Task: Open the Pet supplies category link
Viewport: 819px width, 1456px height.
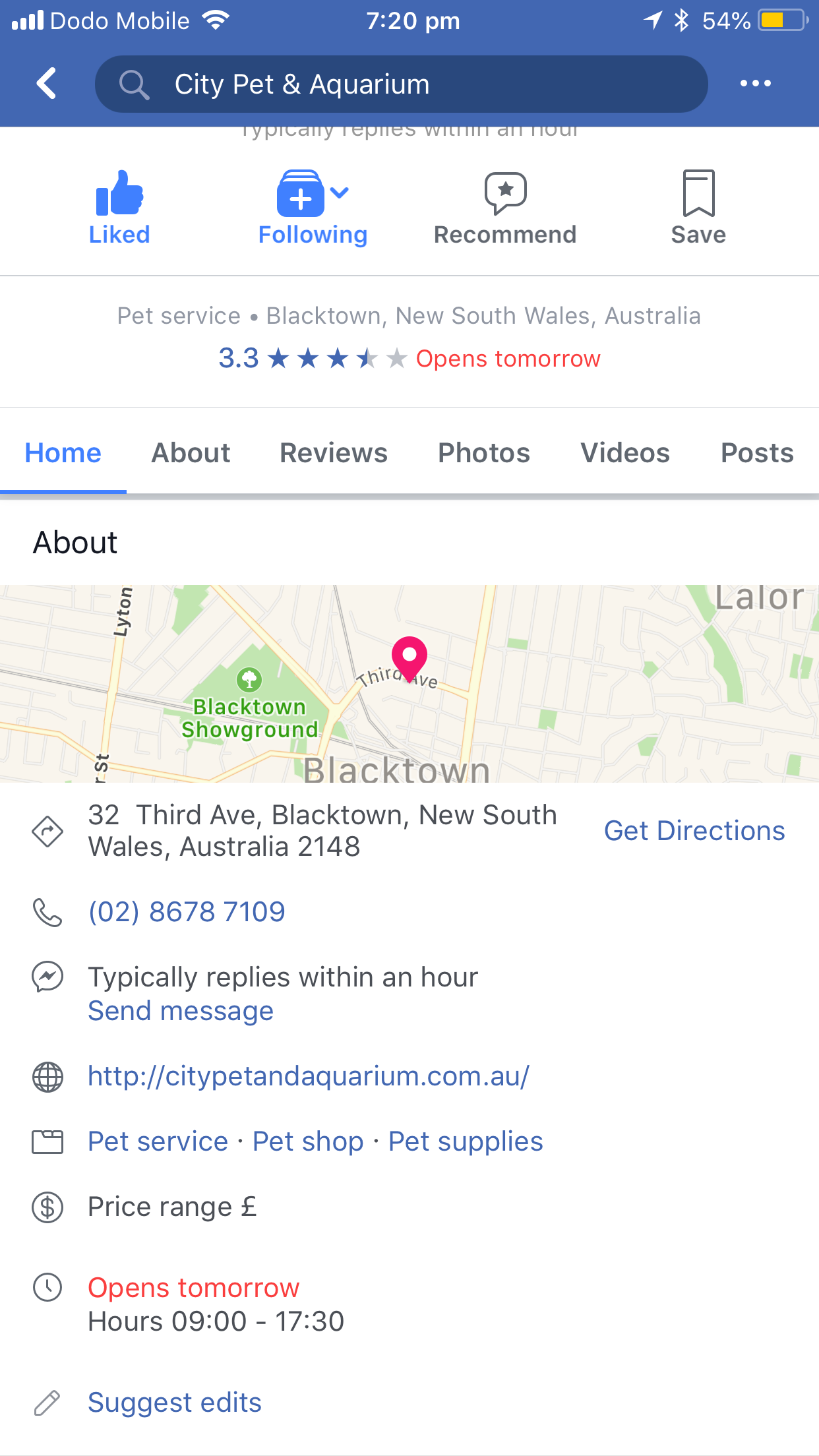Action: (466, 1141)
